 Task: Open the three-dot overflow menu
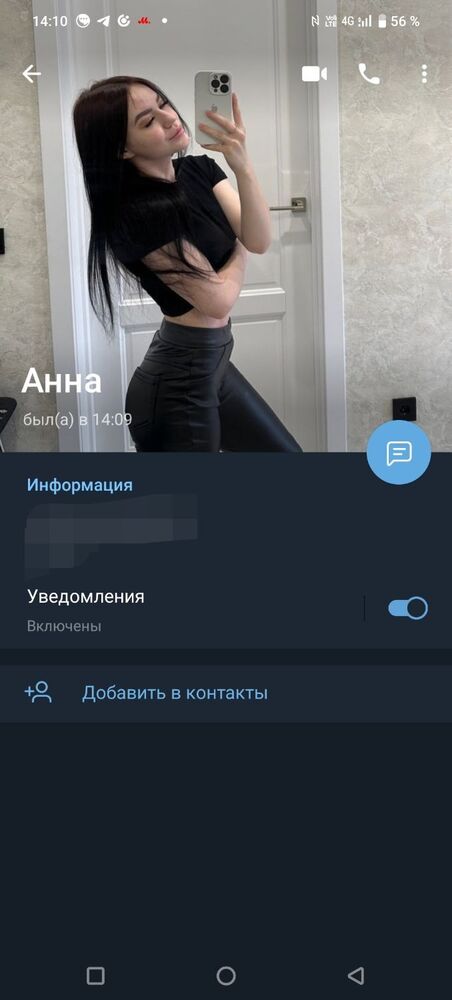[x=424, y=74]
